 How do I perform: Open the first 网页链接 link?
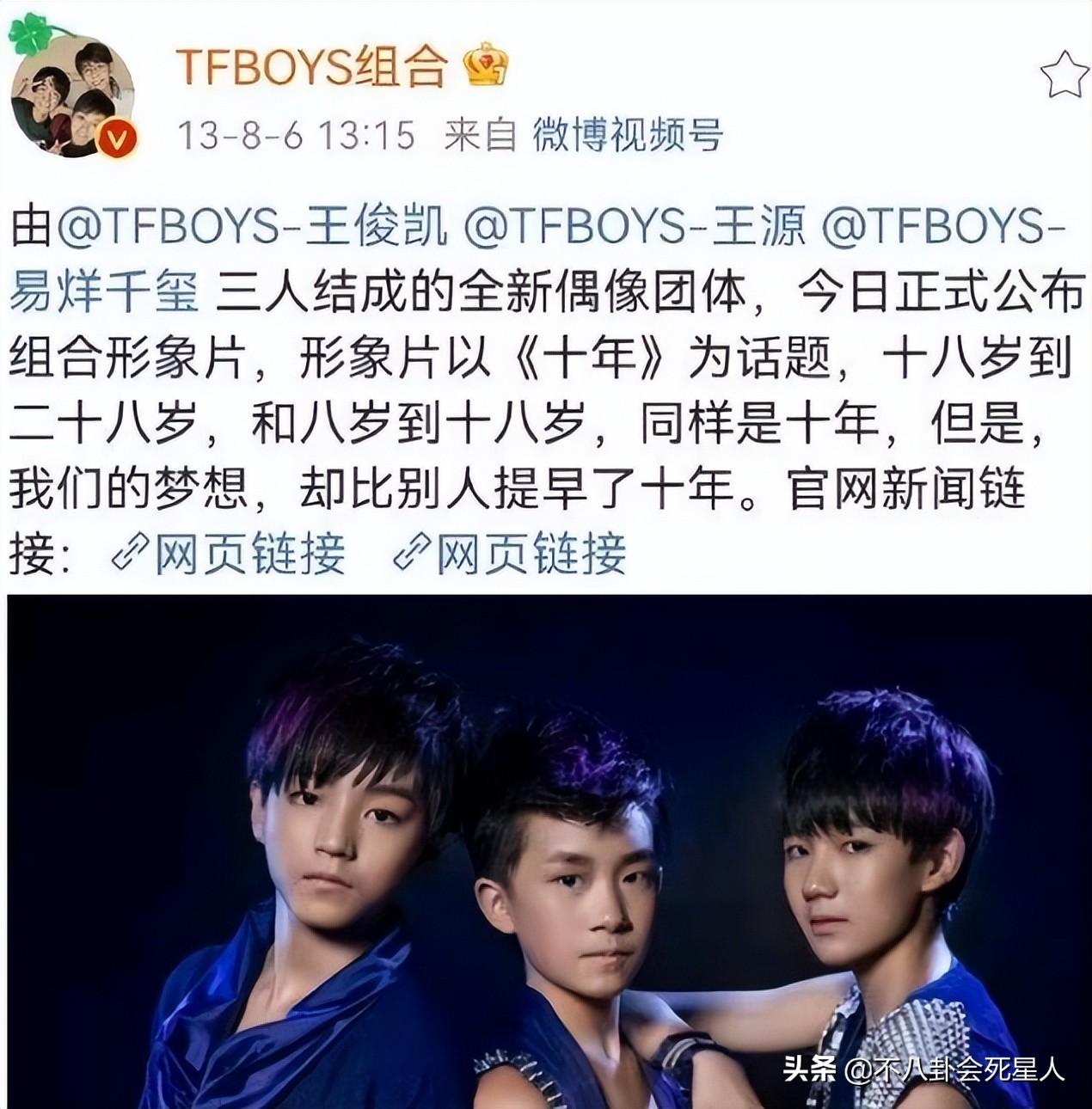[x=230, y=553]
